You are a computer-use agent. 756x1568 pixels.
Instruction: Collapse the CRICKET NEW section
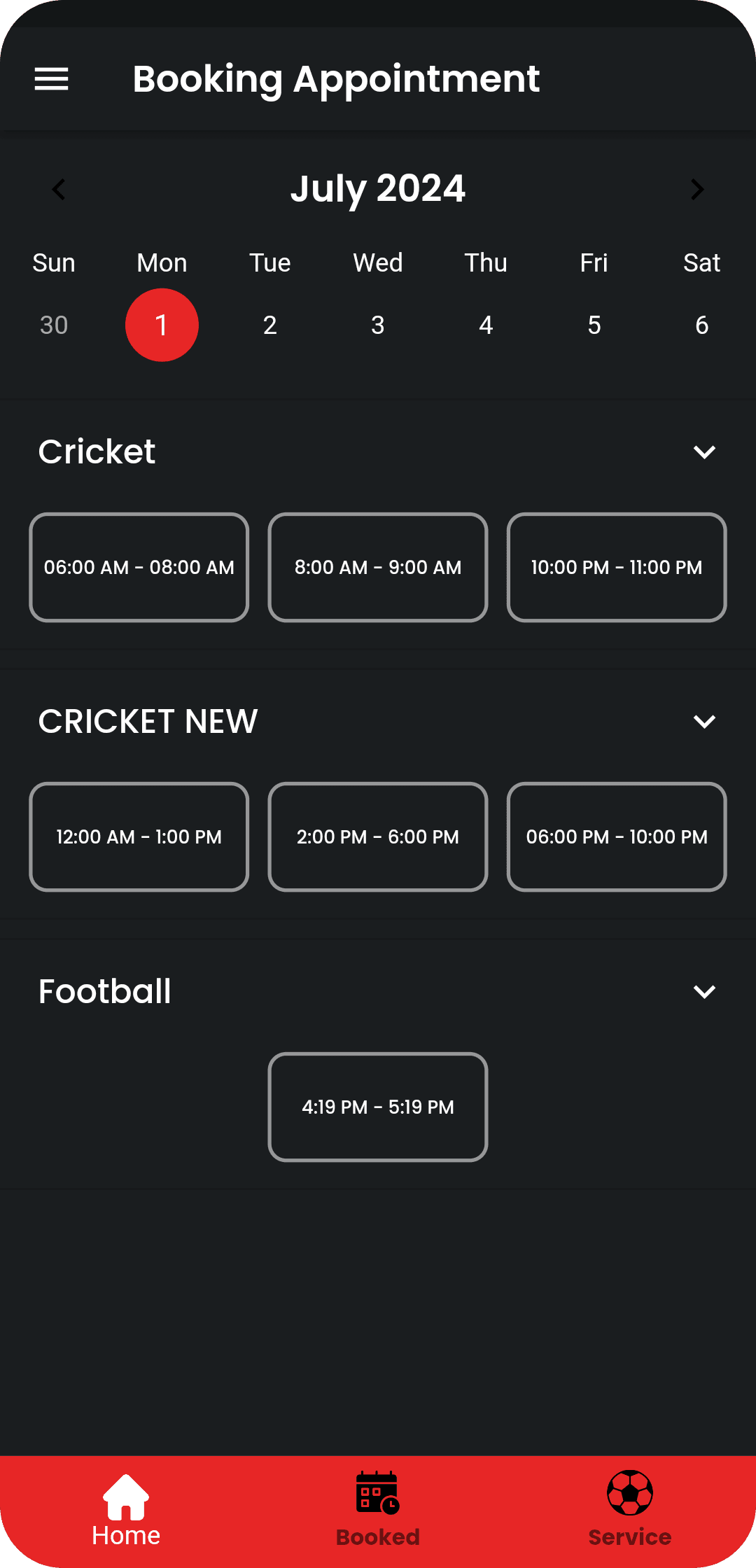click(x=704, y=722)
